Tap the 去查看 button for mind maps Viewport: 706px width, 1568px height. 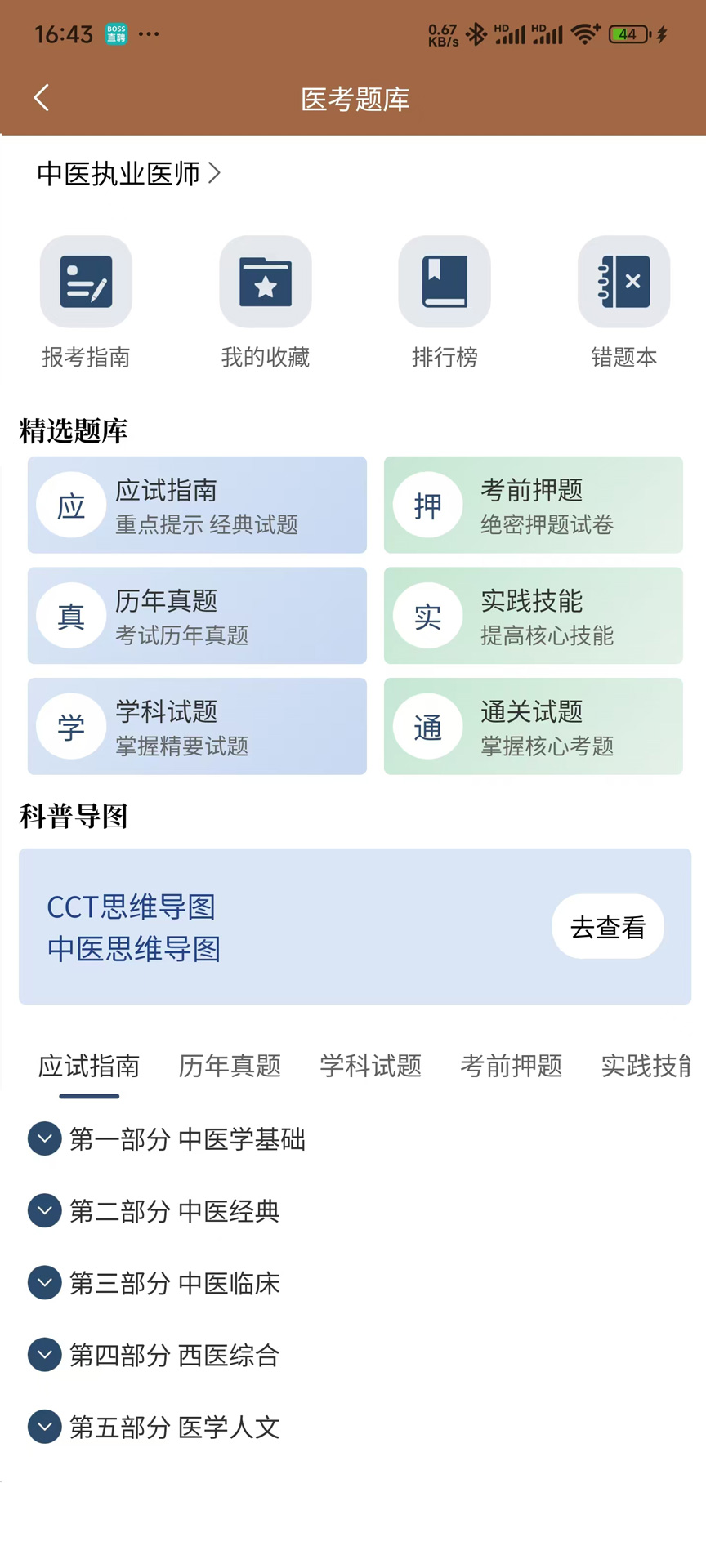(608, 927)
